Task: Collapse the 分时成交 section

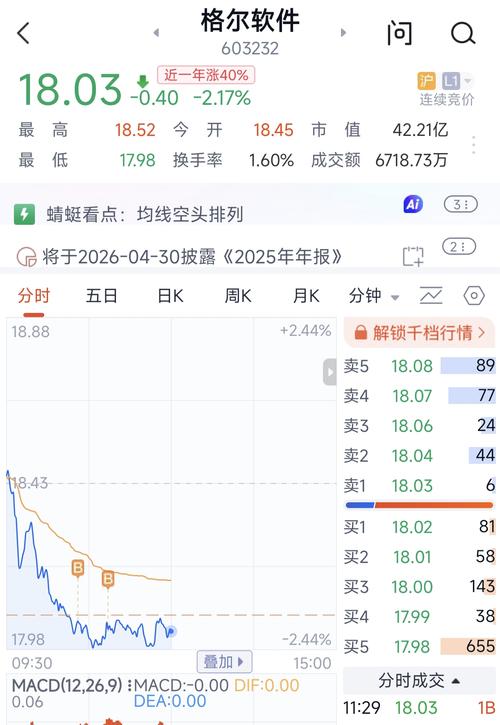Action: point(419,681)
